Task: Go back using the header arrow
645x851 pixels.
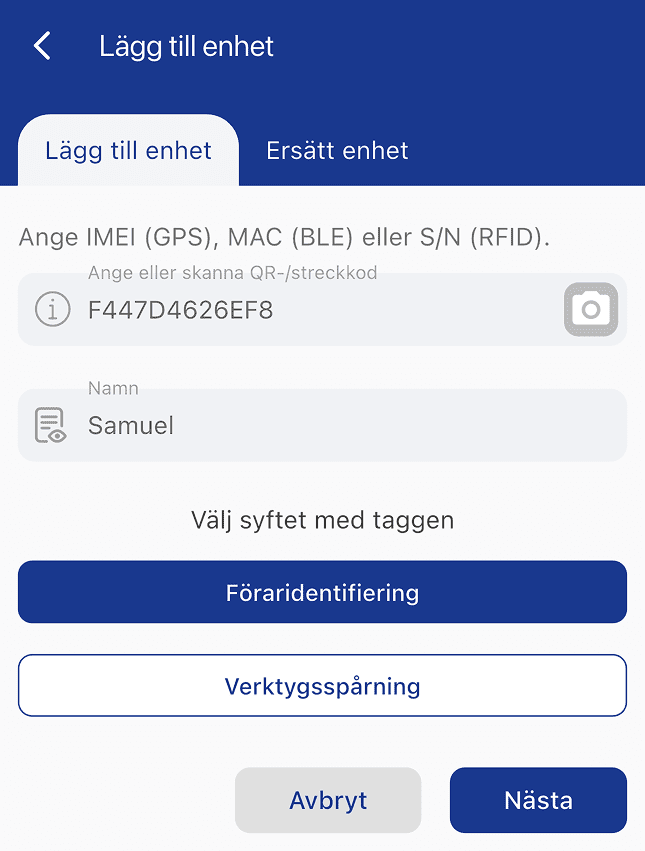Action: [x=42, y=46]
